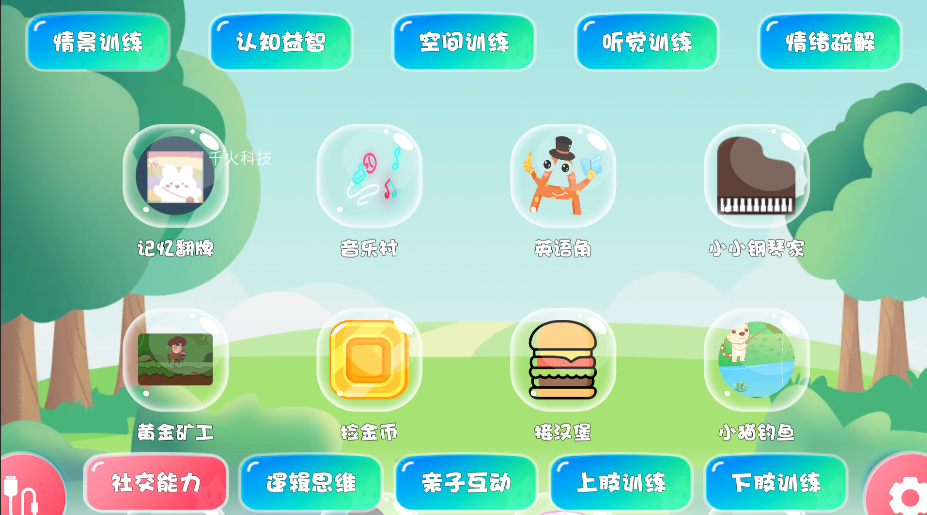Choose 上肢训练
Image resolution: width=927 pixels, height=515 pixels.
(x=621, y=483)
